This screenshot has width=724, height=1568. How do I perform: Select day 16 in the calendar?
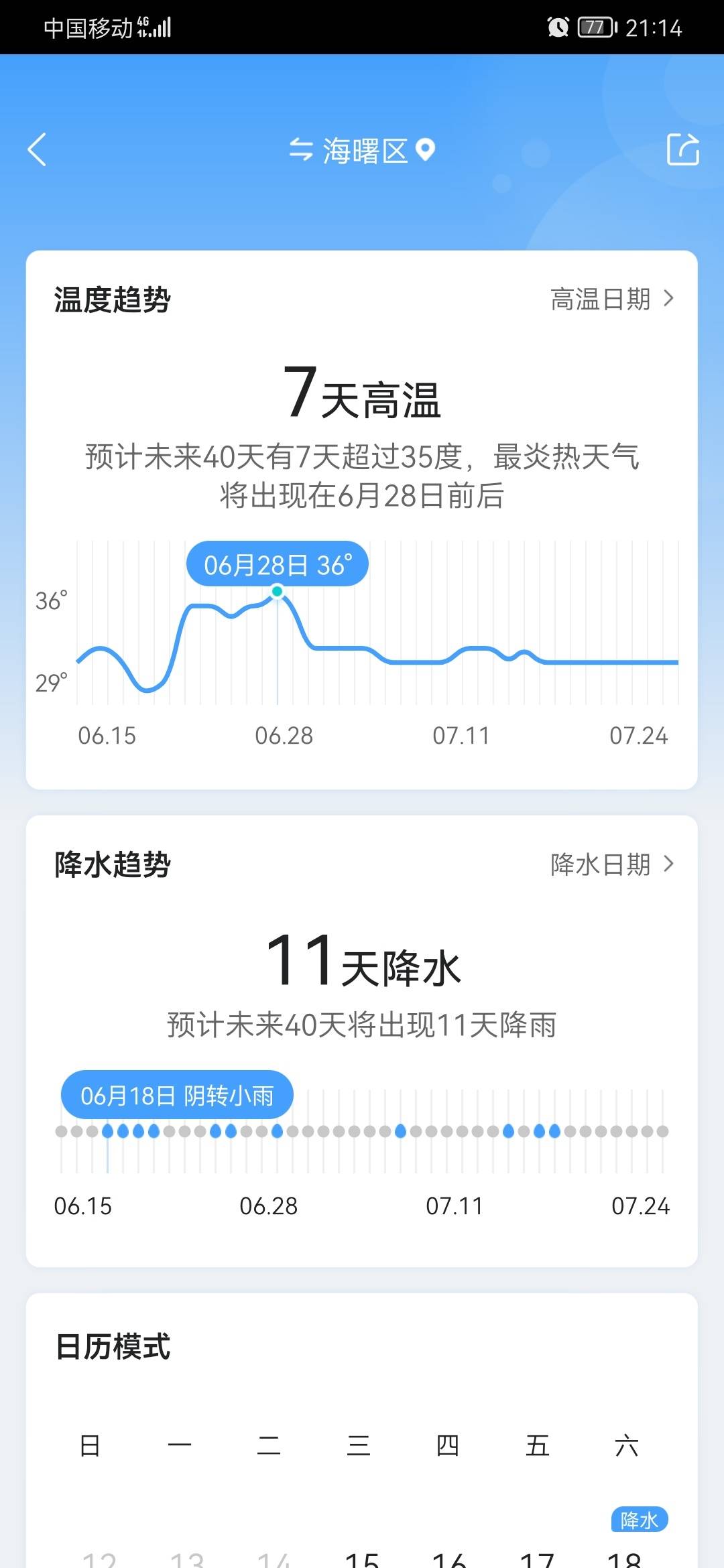click(449, 1559)
